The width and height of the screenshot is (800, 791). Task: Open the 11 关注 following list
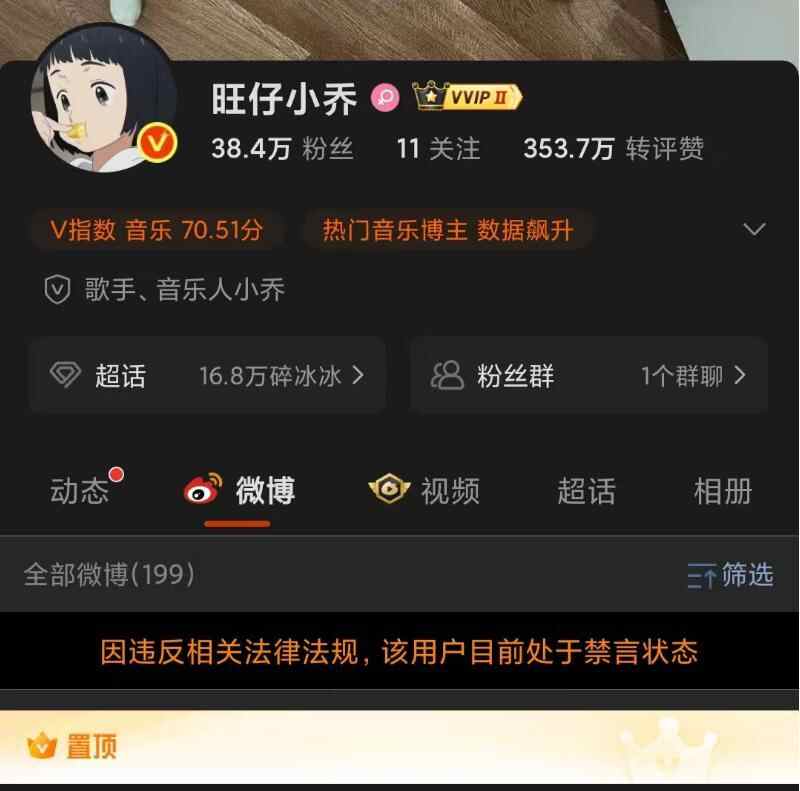pyautogui.click(x=438, y=149)
